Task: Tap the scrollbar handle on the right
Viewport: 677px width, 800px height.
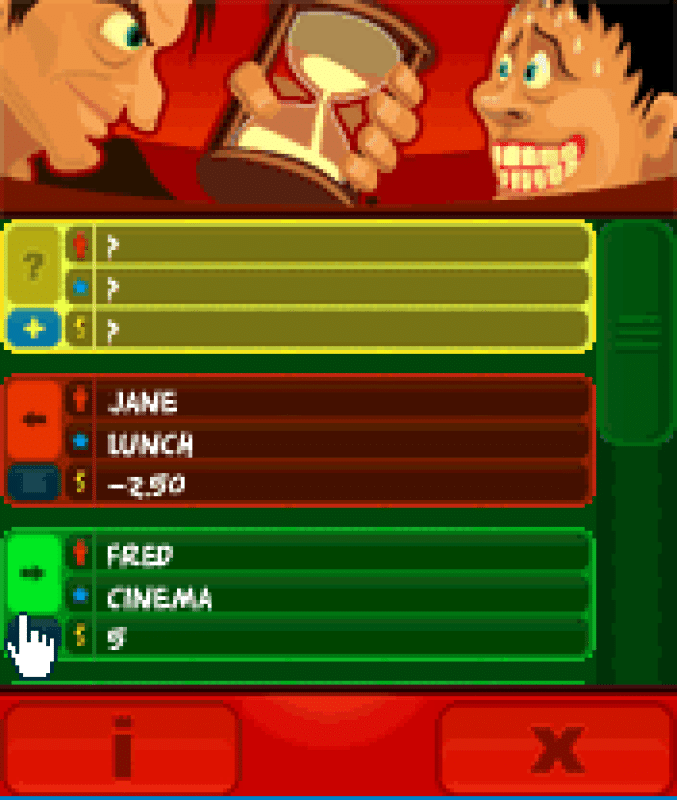Action: click(636, 332)
